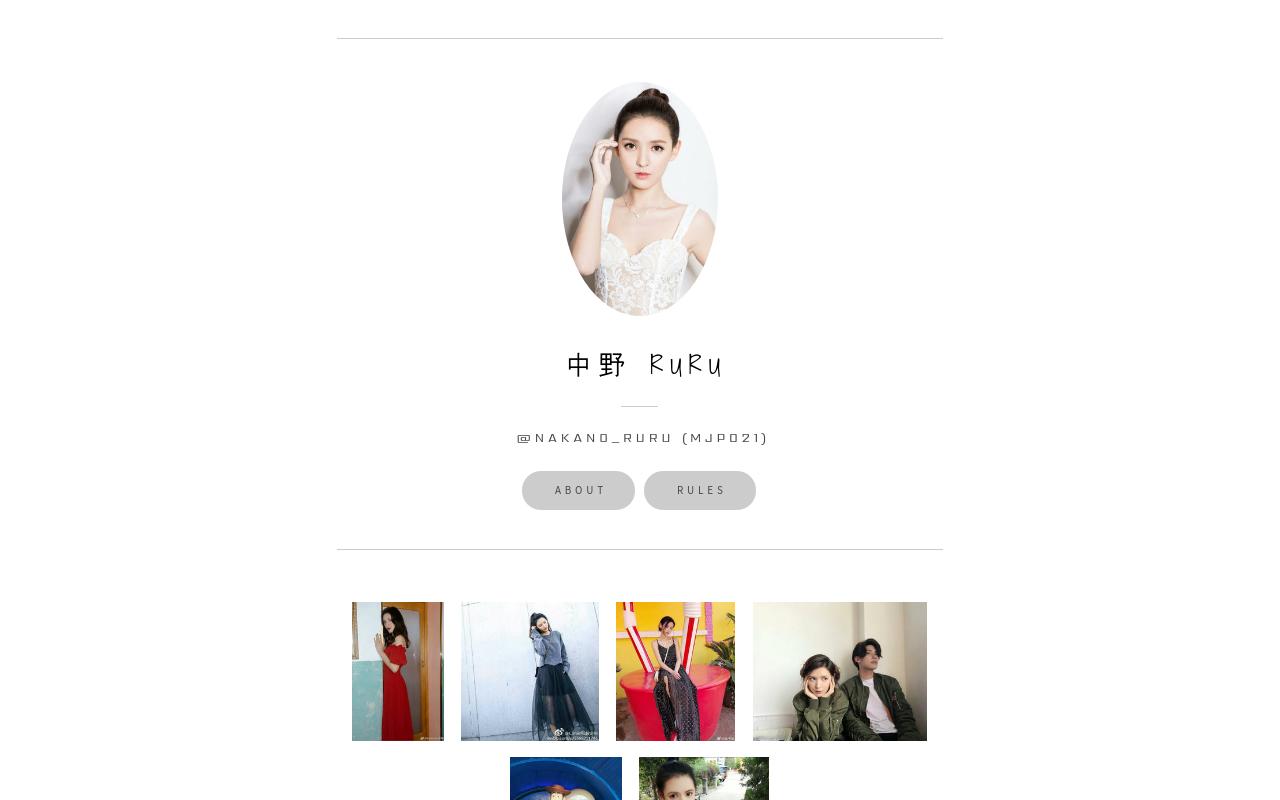1280x800 pixels.
Task: Open the red dress photo
Action: [x=398, y=671]
